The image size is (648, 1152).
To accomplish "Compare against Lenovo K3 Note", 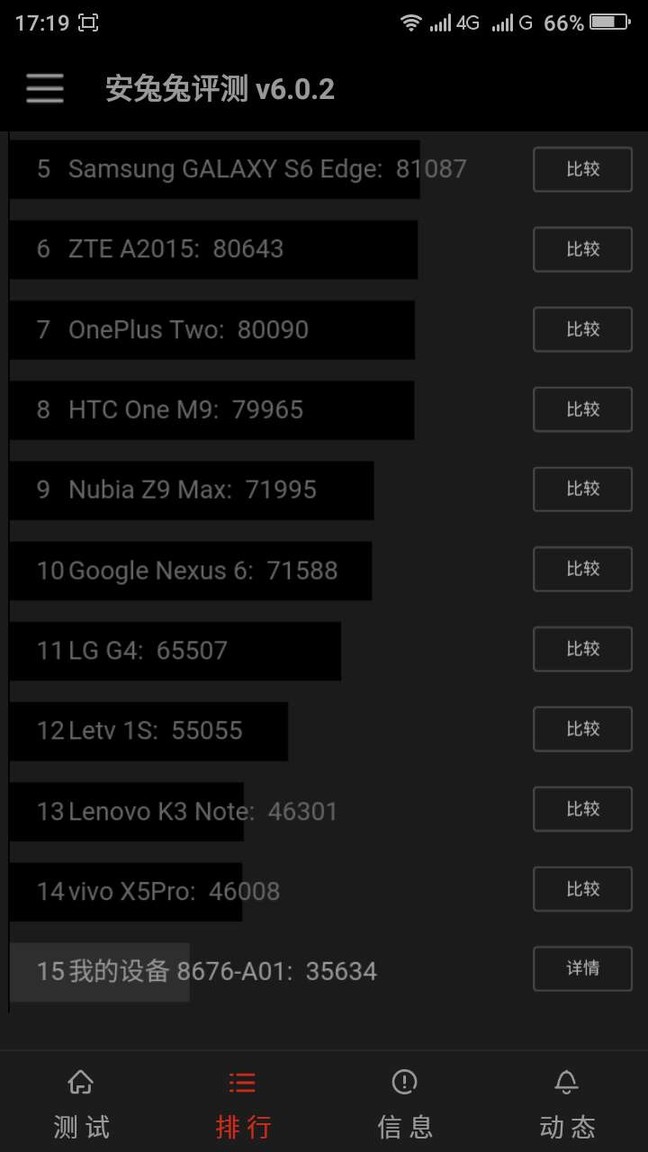I will pyautogui.click(x=582, y=809).
